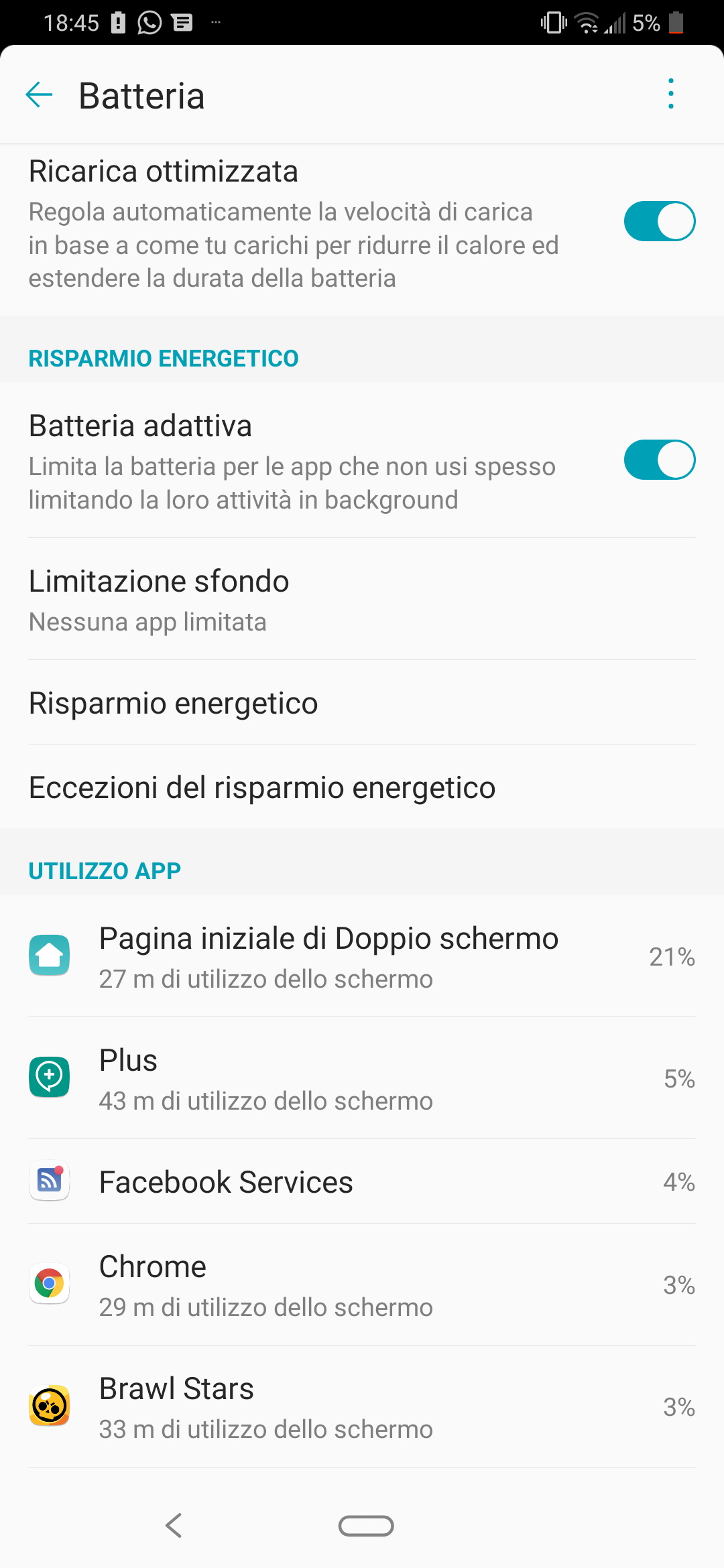Open battery usage for Plus
This screenshot has width=724, height=1568.
tap(362, 1078)
